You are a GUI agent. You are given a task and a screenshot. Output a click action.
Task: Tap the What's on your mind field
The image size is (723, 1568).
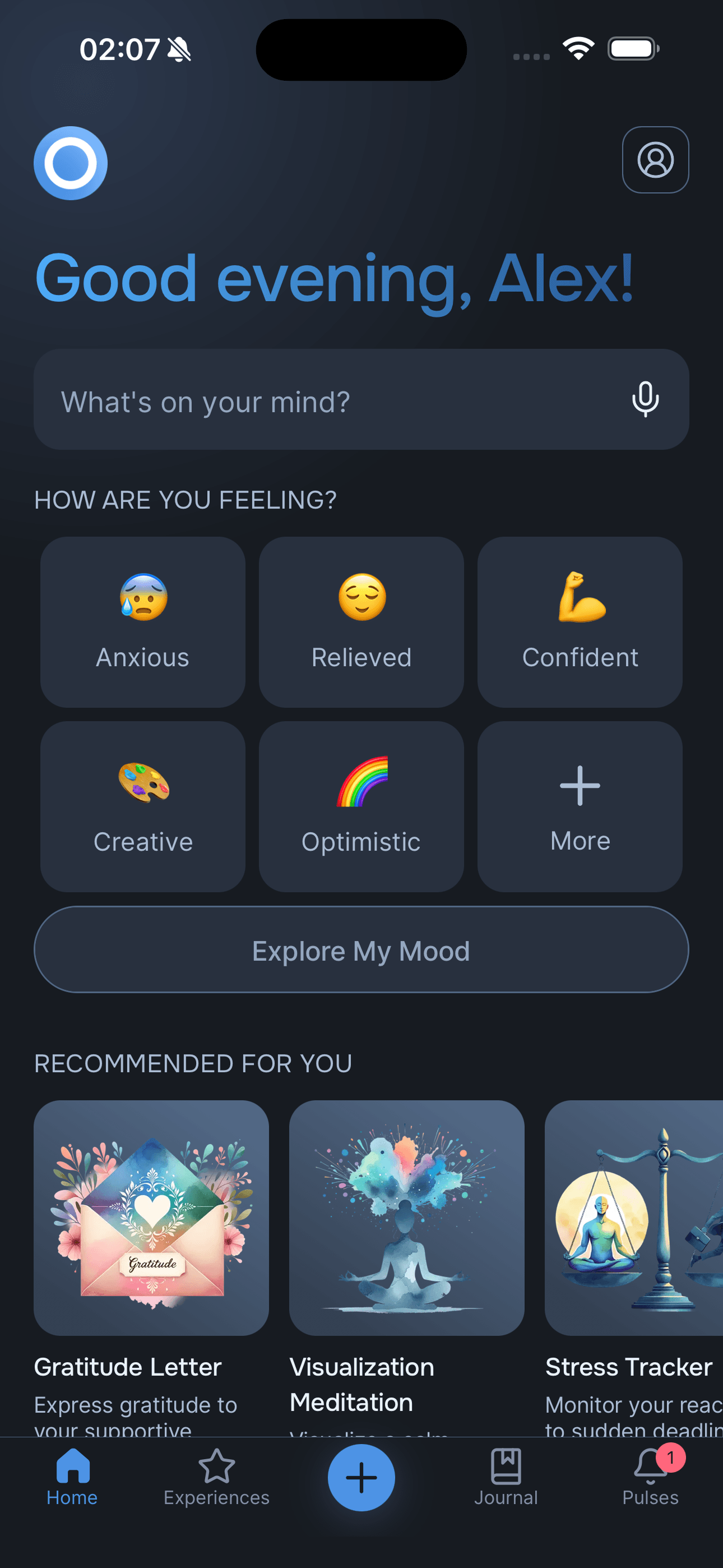click(x=304, y=400)
